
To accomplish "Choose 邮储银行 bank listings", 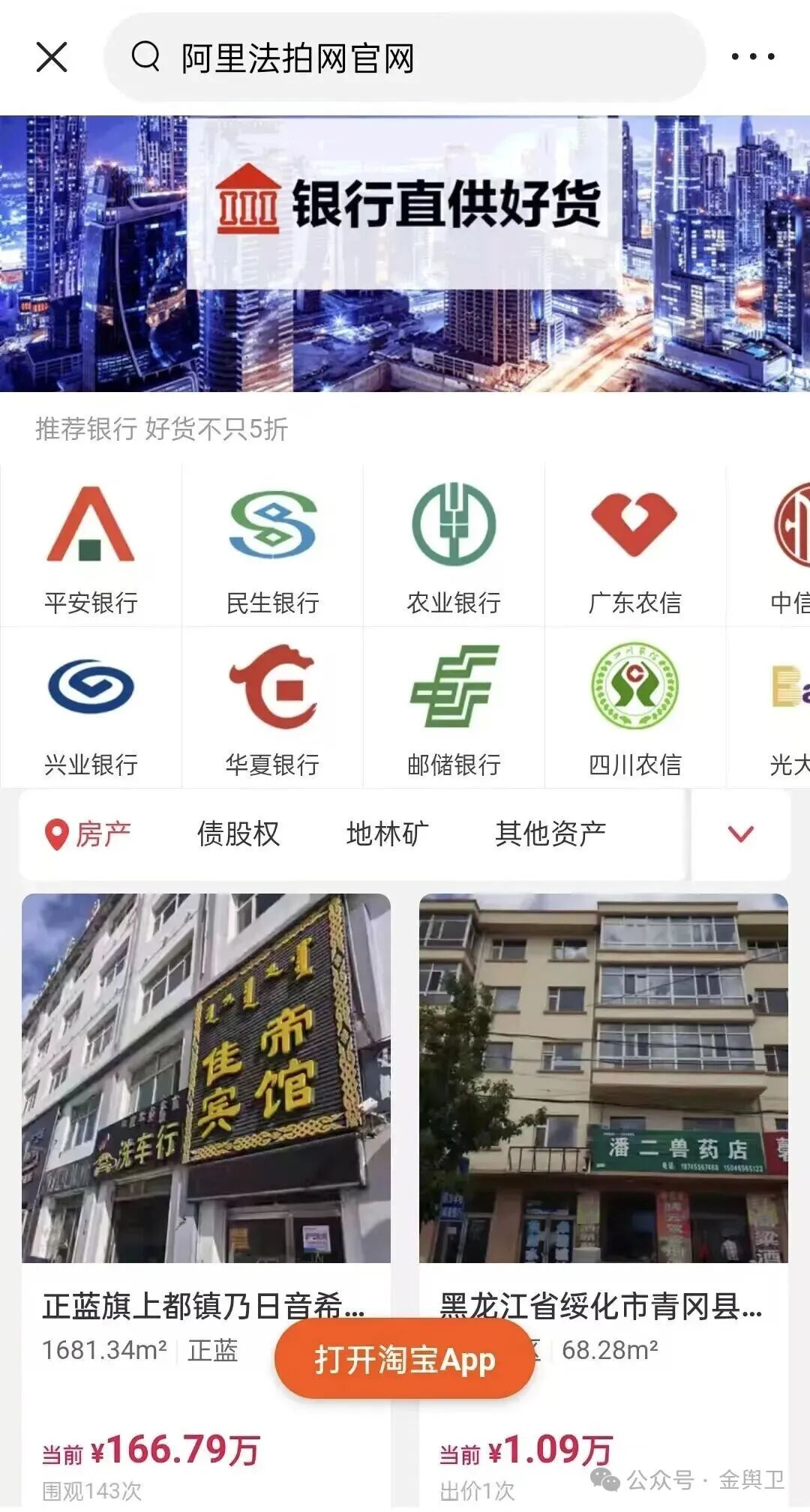I will click(454, 708).
